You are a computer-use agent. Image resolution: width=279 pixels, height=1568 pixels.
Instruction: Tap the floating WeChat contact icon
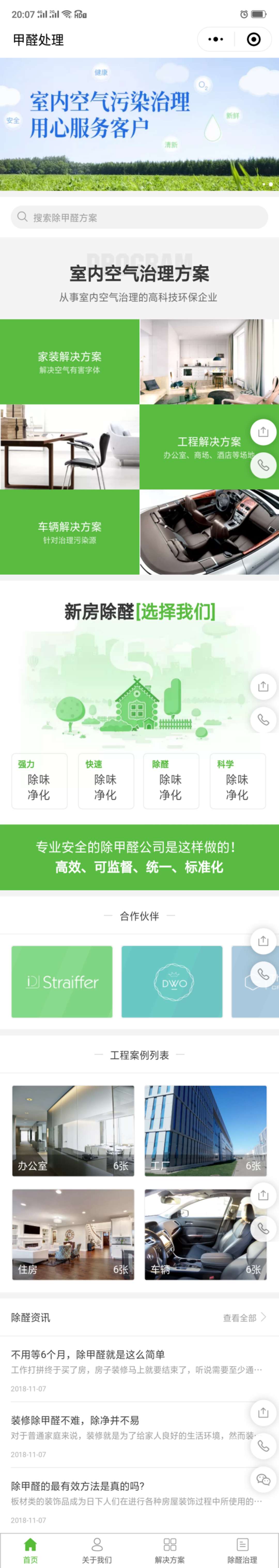pyautogui.click(x=263, y=1480)
